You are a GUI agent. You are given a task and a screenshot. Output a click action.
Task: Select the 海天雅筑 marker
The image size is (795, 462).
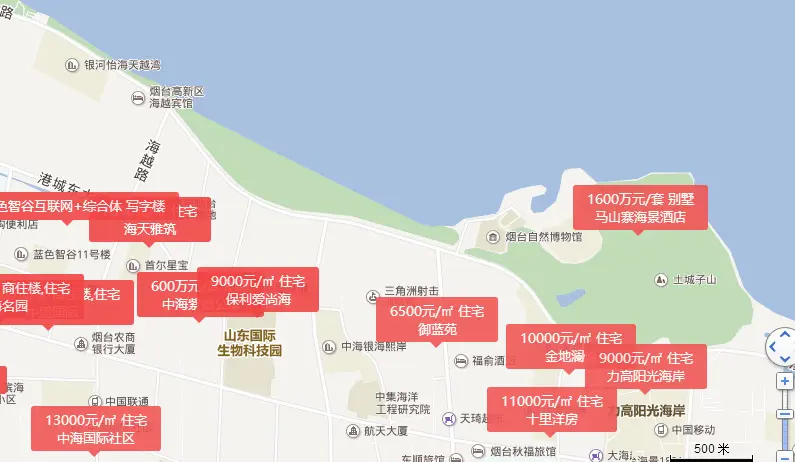tap(150, 229)
